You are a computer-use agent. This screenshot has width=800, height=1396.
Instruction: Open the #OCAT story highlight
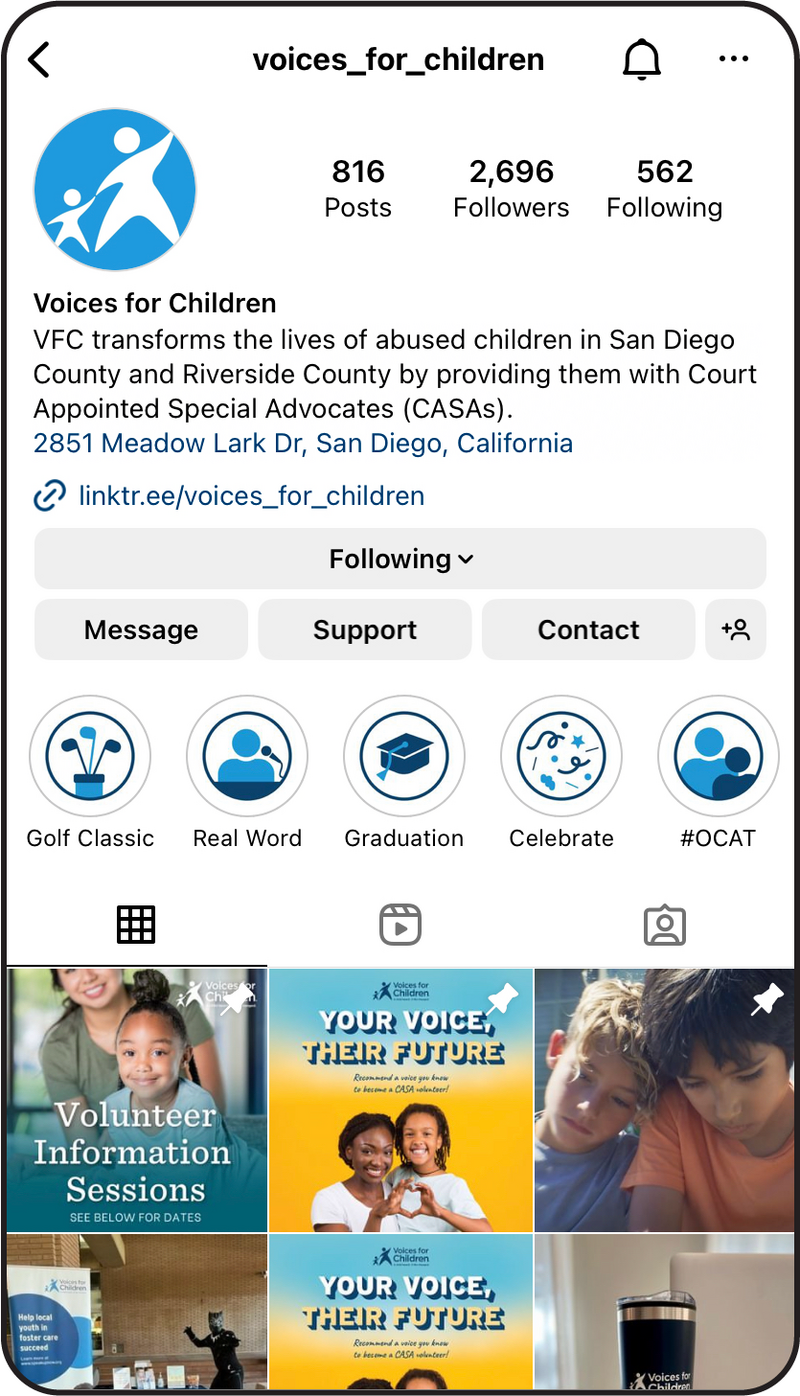717,757
